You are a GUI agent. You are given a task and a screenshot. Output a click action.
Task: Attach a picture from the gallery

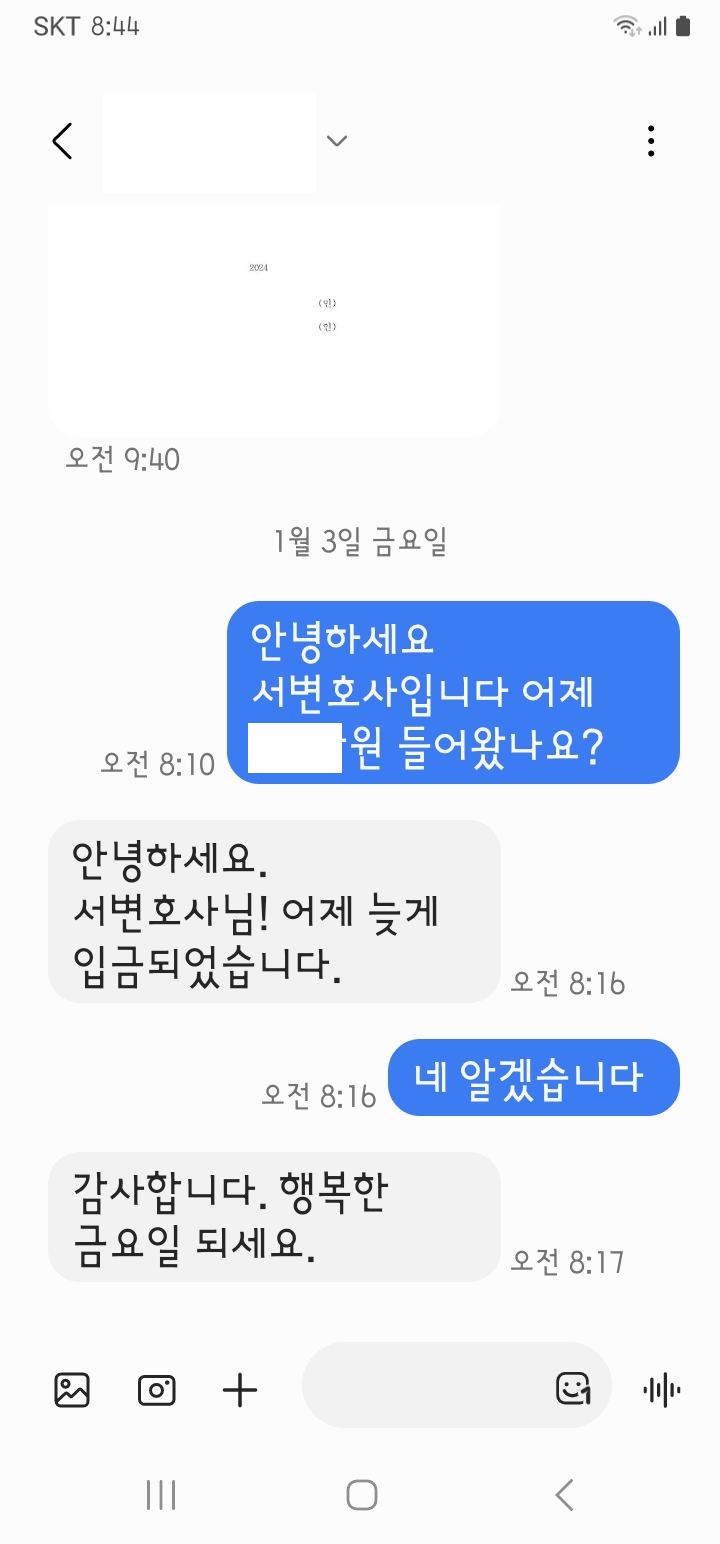point(72,1390)
